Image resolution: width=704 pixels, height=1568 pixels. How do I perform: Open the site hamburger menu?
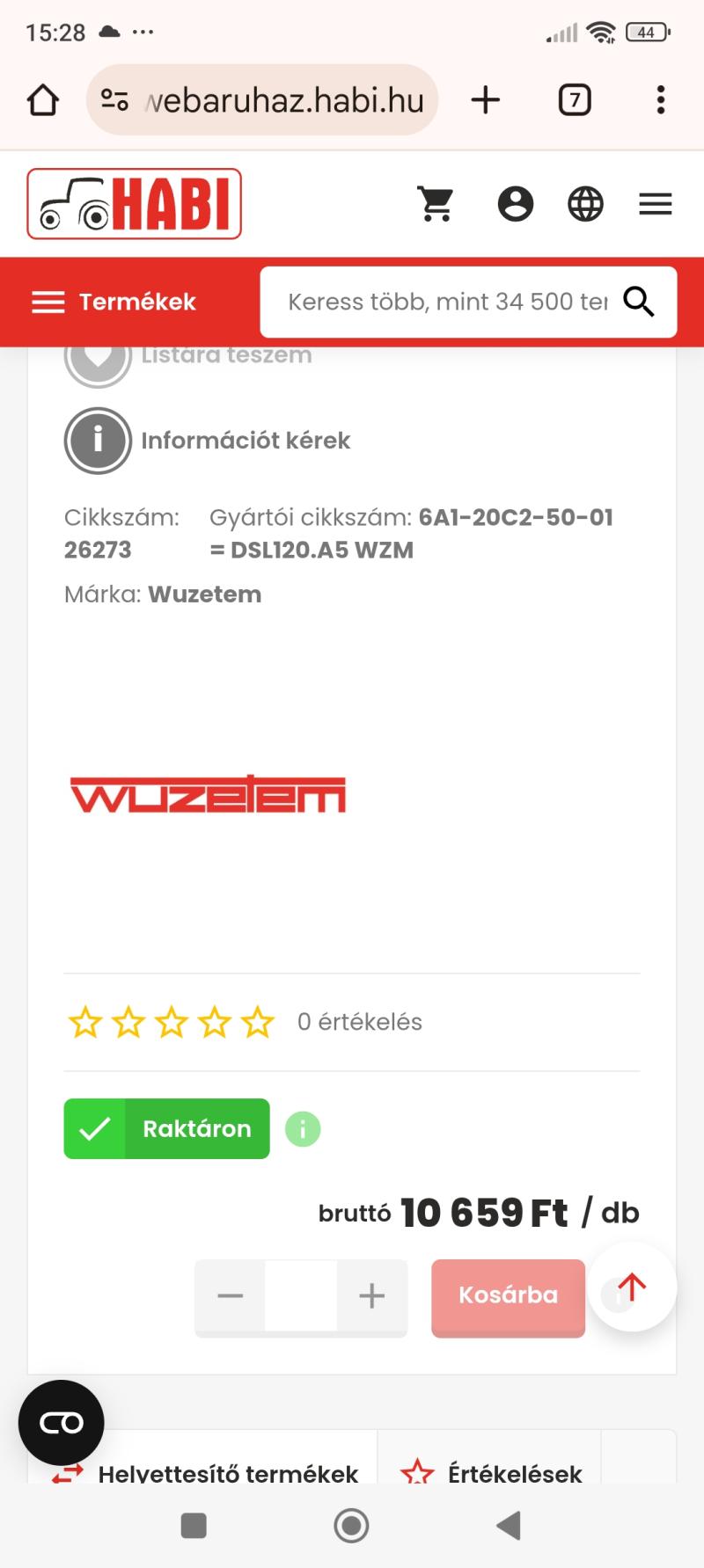656,204
